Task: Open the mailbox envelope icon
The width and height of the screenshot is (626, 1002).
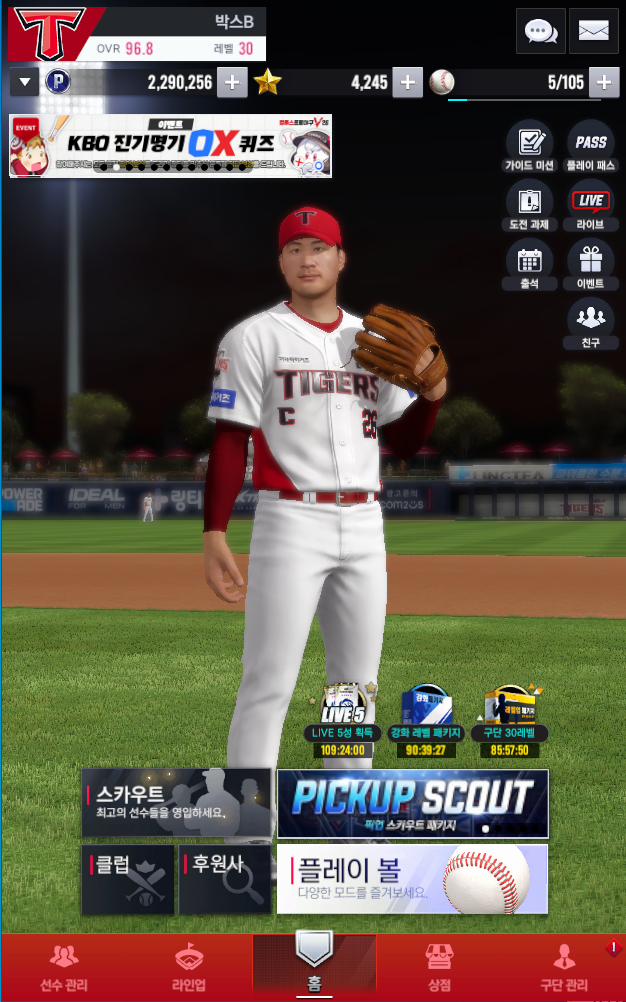Action: click(x=593, y=31)
